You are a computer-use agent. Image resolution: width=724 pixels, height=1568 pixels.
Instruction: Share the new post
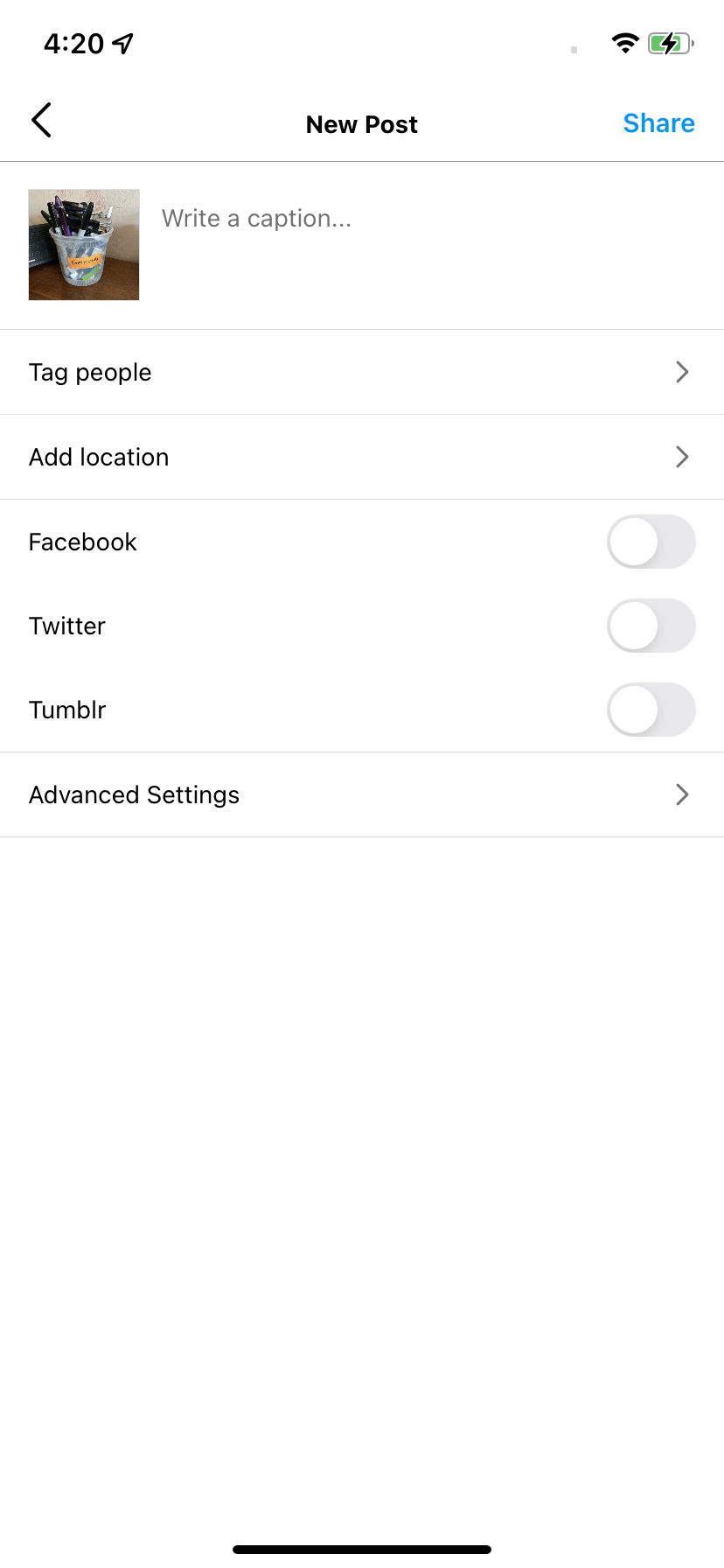[658, 123]
